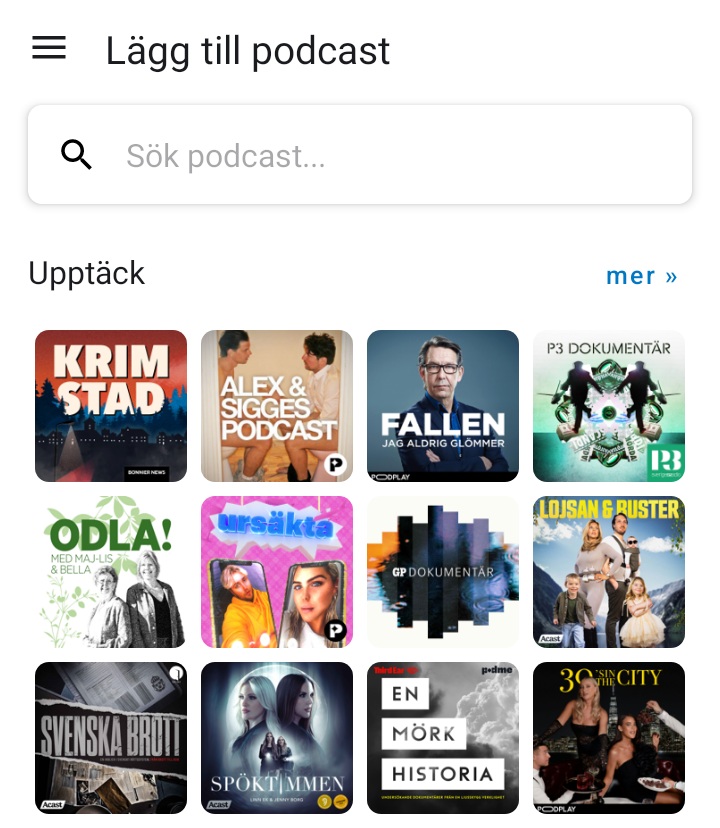Select the En mörk historia podcast
720x828 pixels.
(443, 738)
